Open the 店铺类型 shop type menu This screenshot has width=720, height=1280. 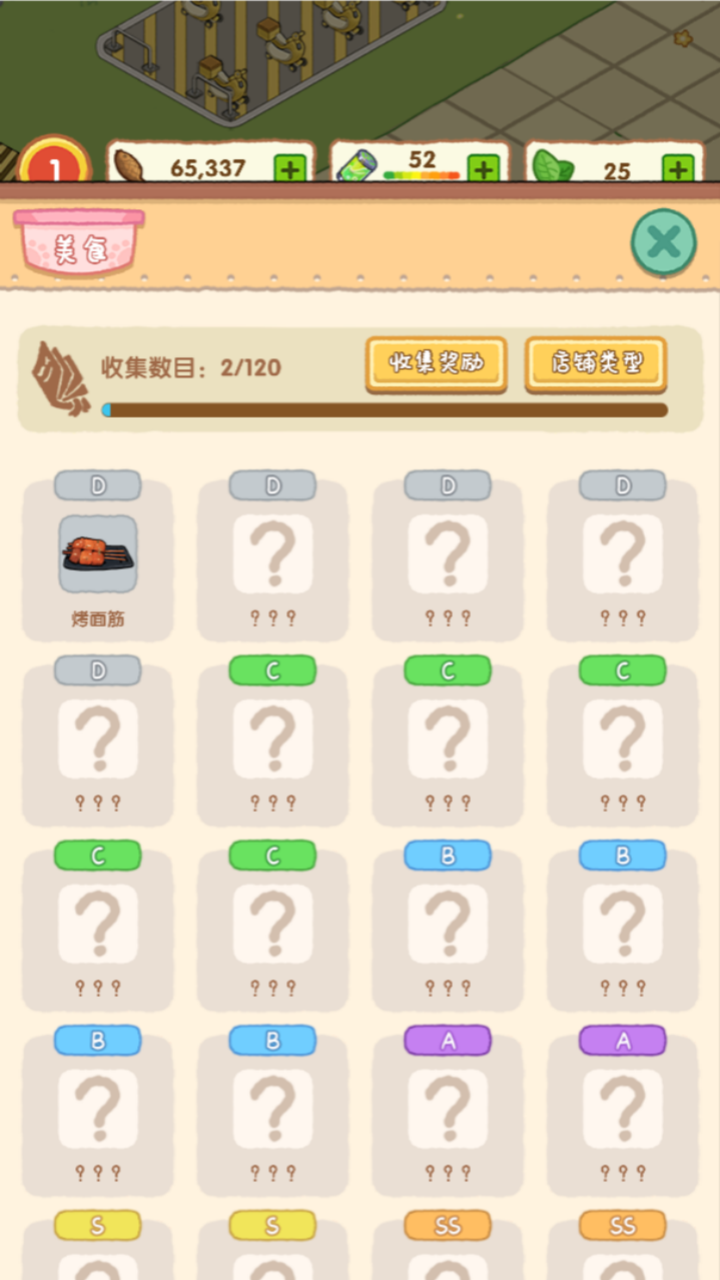click(595, 364)
